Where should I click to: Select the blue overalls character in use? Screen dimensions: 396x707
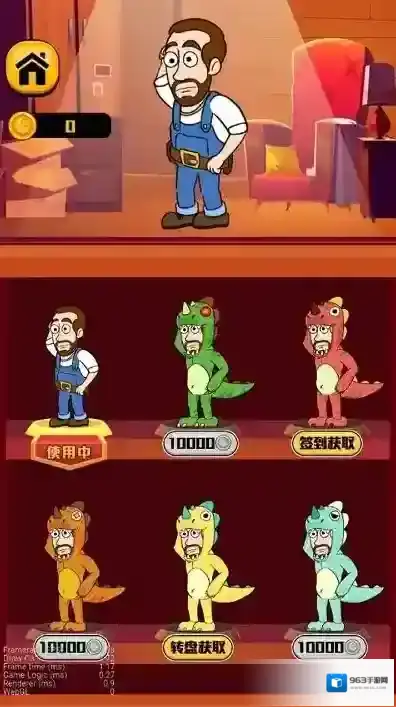click(x=71, y=366)
